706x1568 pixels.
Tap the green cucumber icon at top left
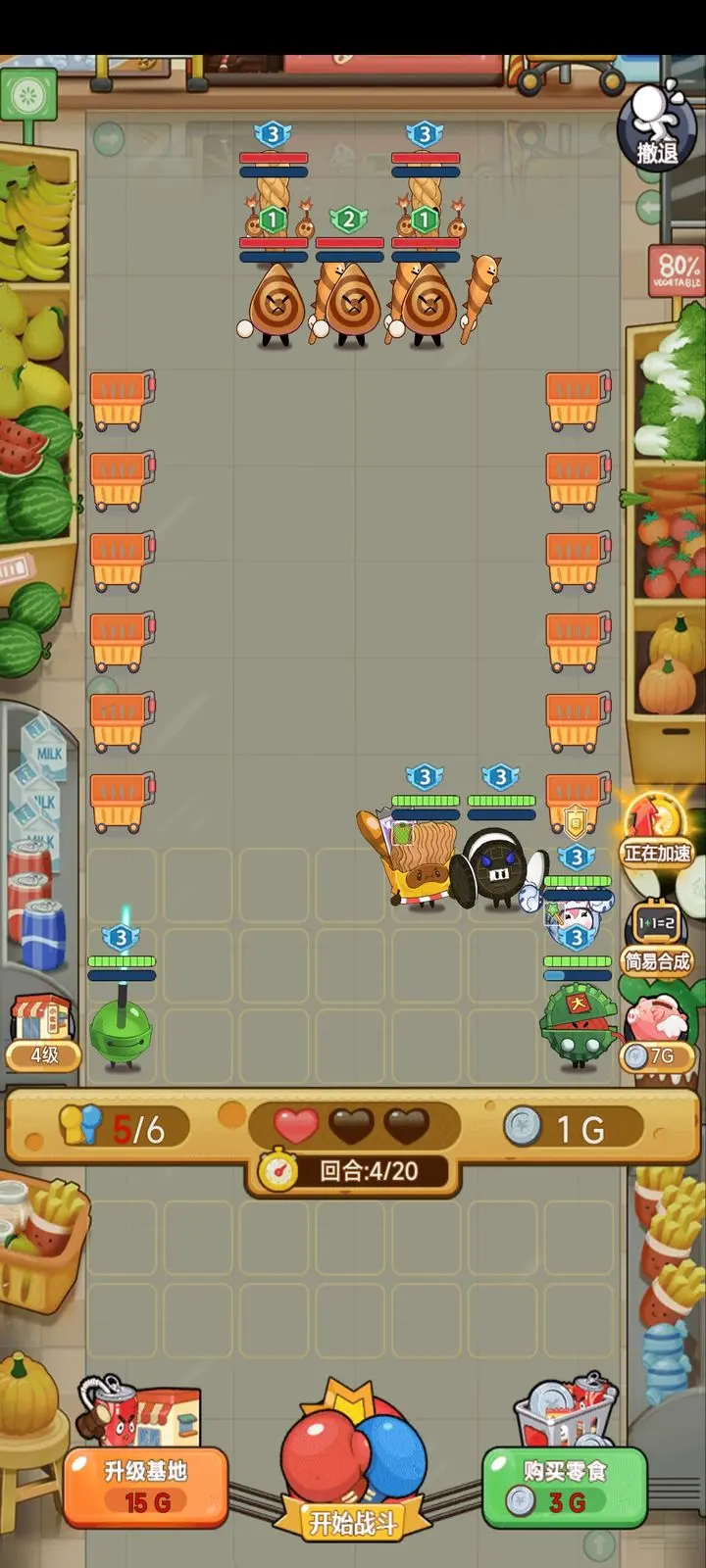point(28,97)
